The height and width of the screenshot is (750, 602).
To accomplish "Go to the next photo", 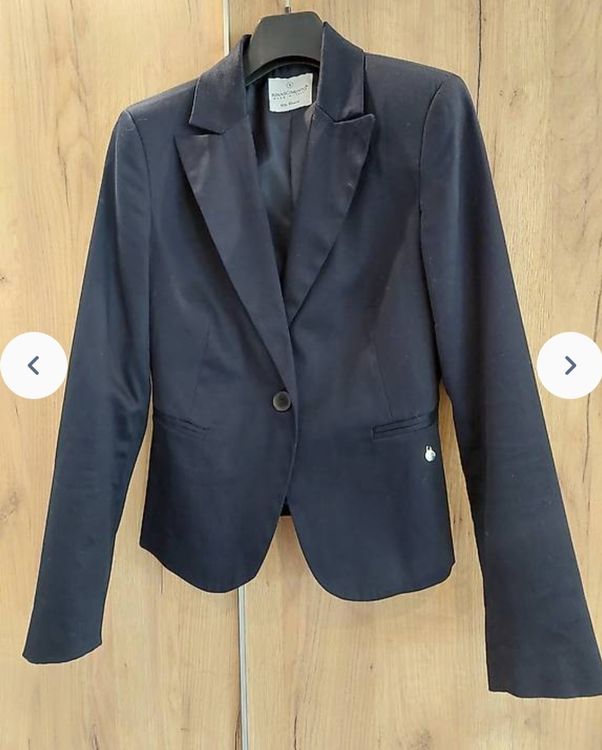I will (570, 366).
